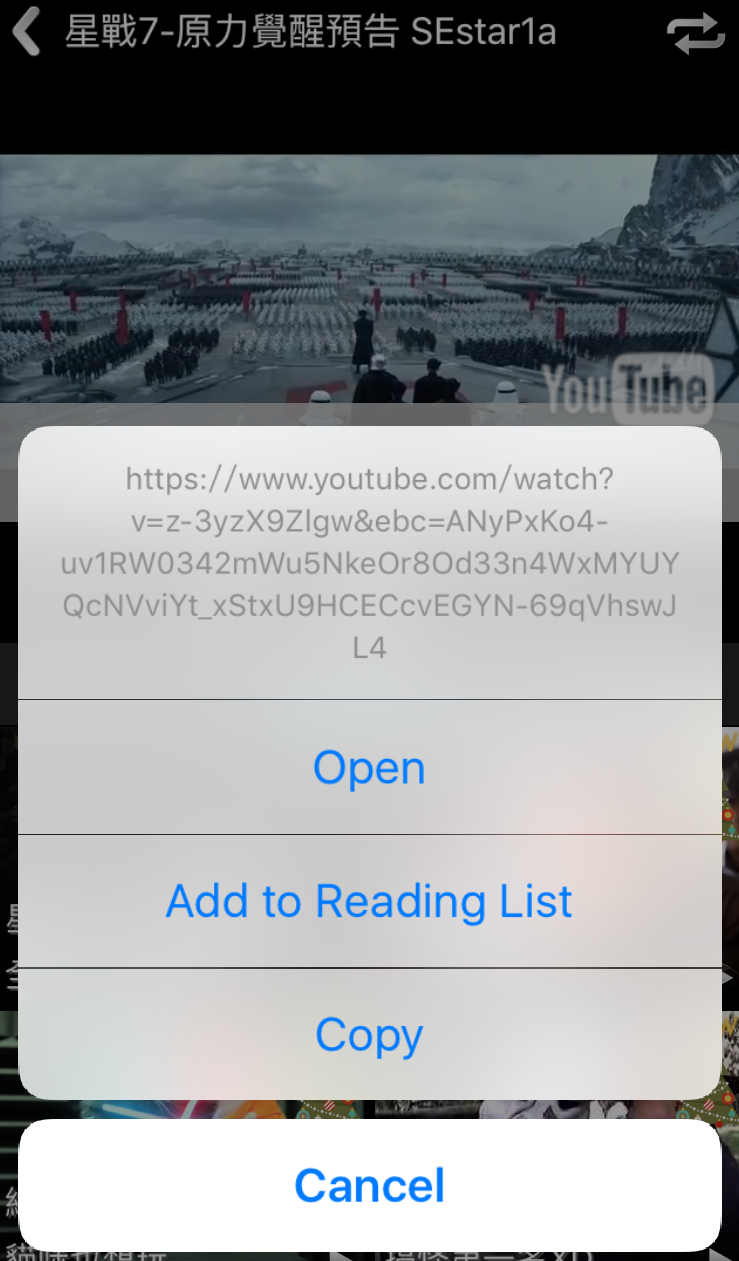Image resolution: width=739 pixels, height=1261 pixels.
Task: Open the YouTube link
Action: 369,768
